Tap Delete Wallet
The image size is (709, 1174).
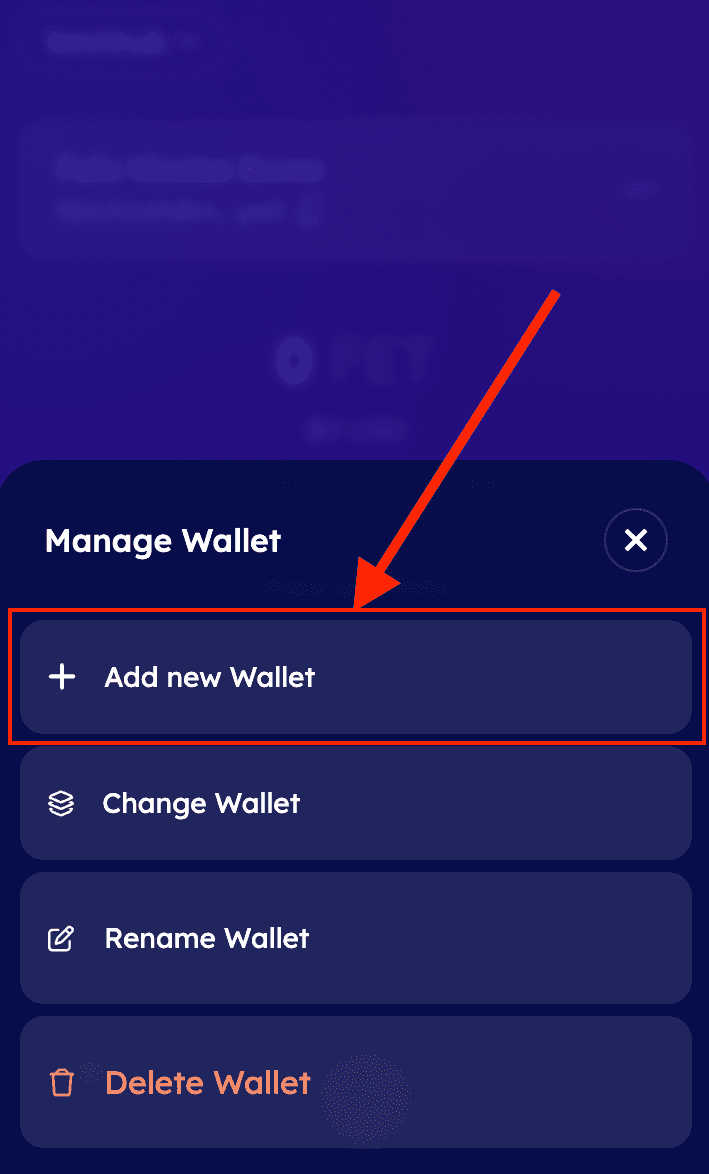click(355, 1082)
